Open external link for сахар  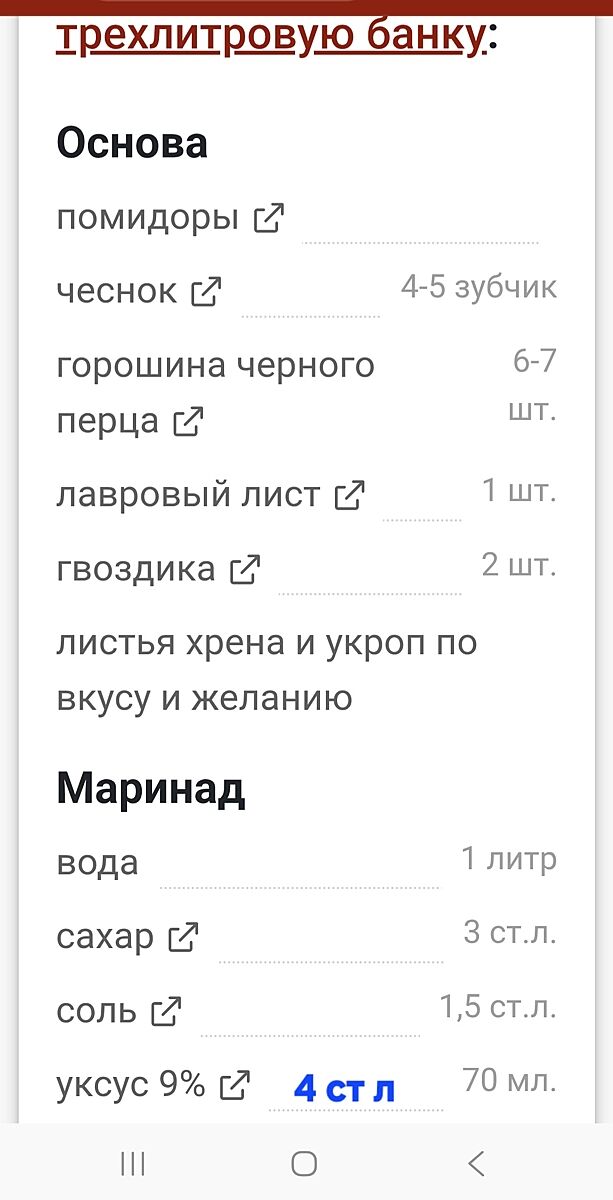[183, 938]
